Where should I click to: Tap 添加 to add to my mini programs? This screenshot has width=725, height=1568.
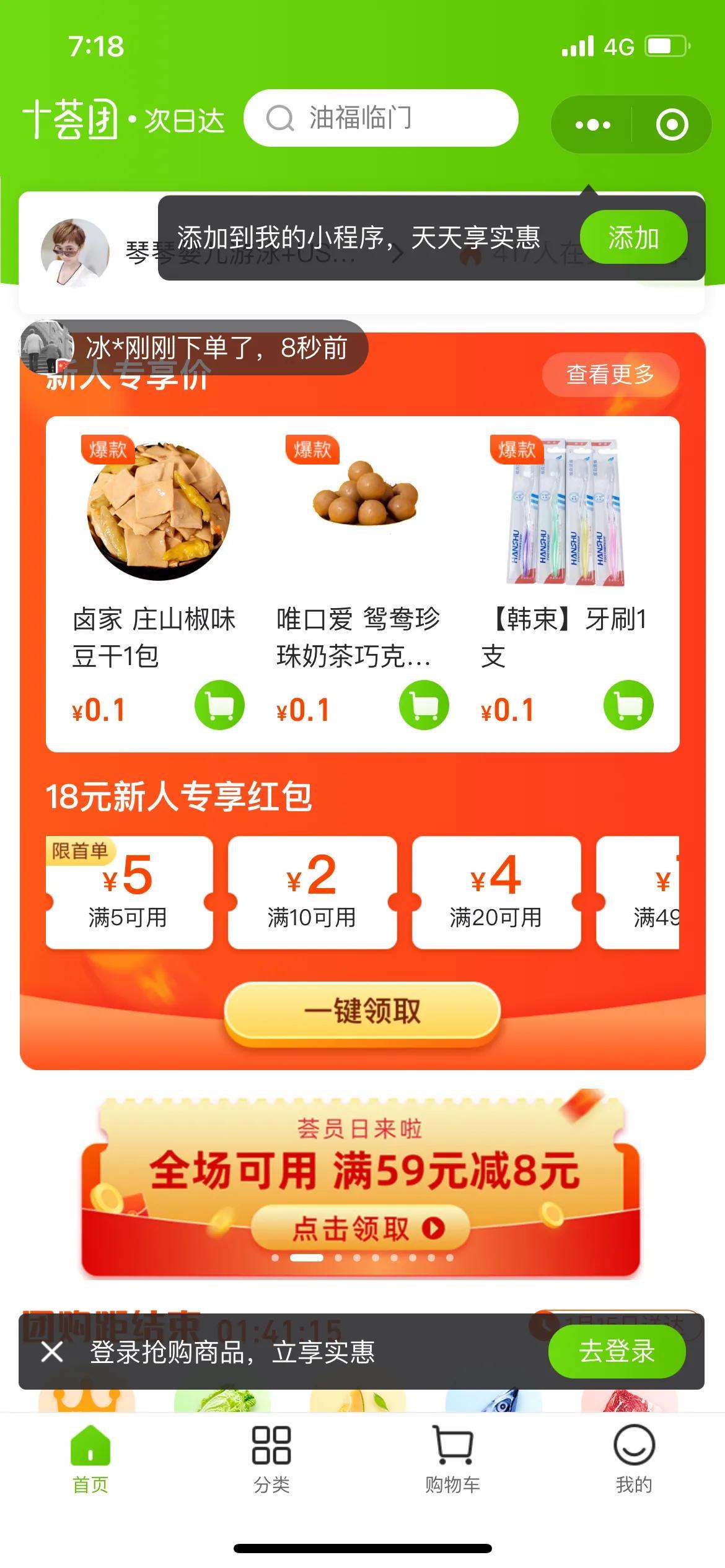633,238
